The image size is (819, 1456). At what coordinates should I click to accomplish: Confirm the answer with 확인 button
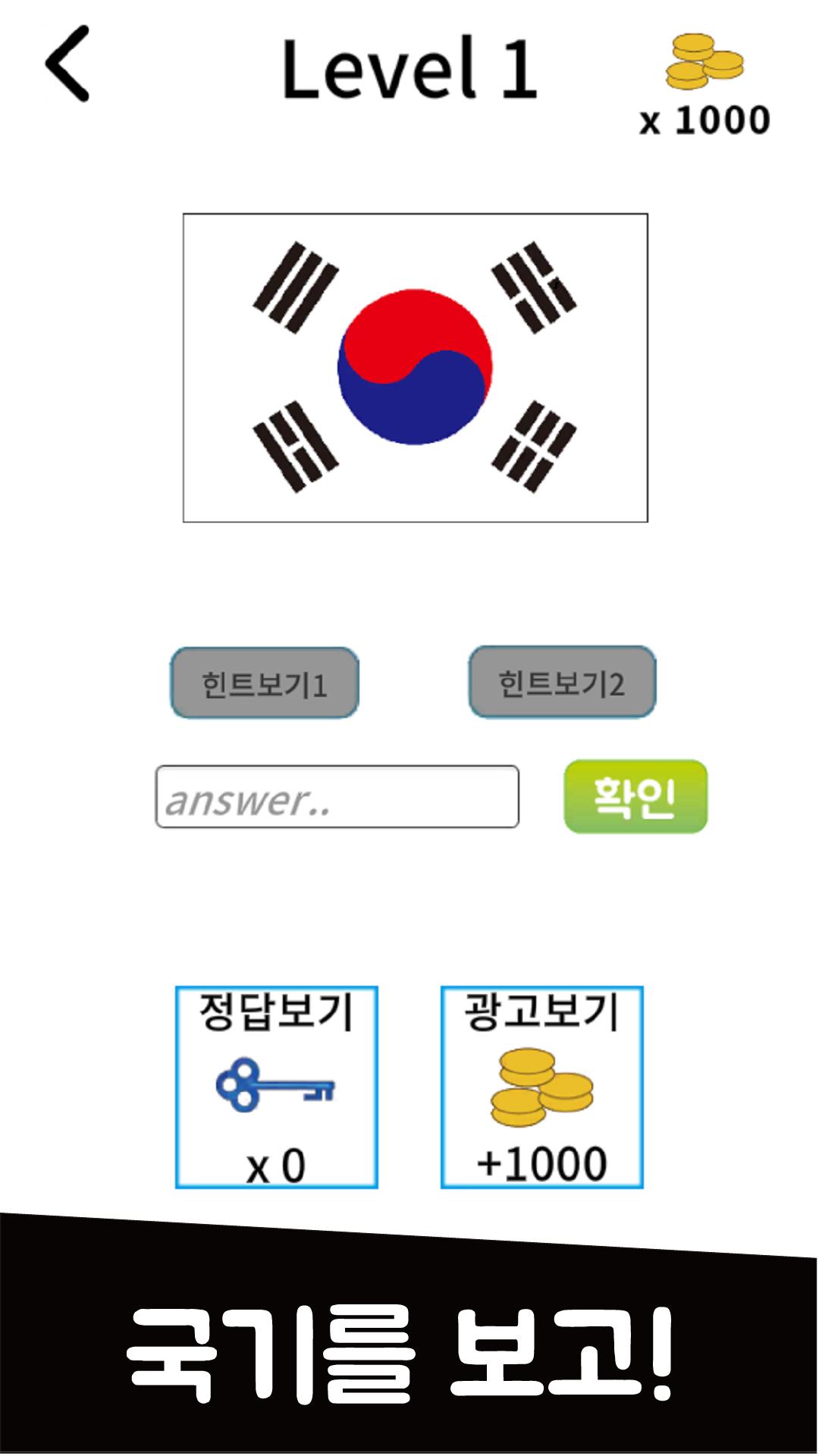[x=635, y=797]
